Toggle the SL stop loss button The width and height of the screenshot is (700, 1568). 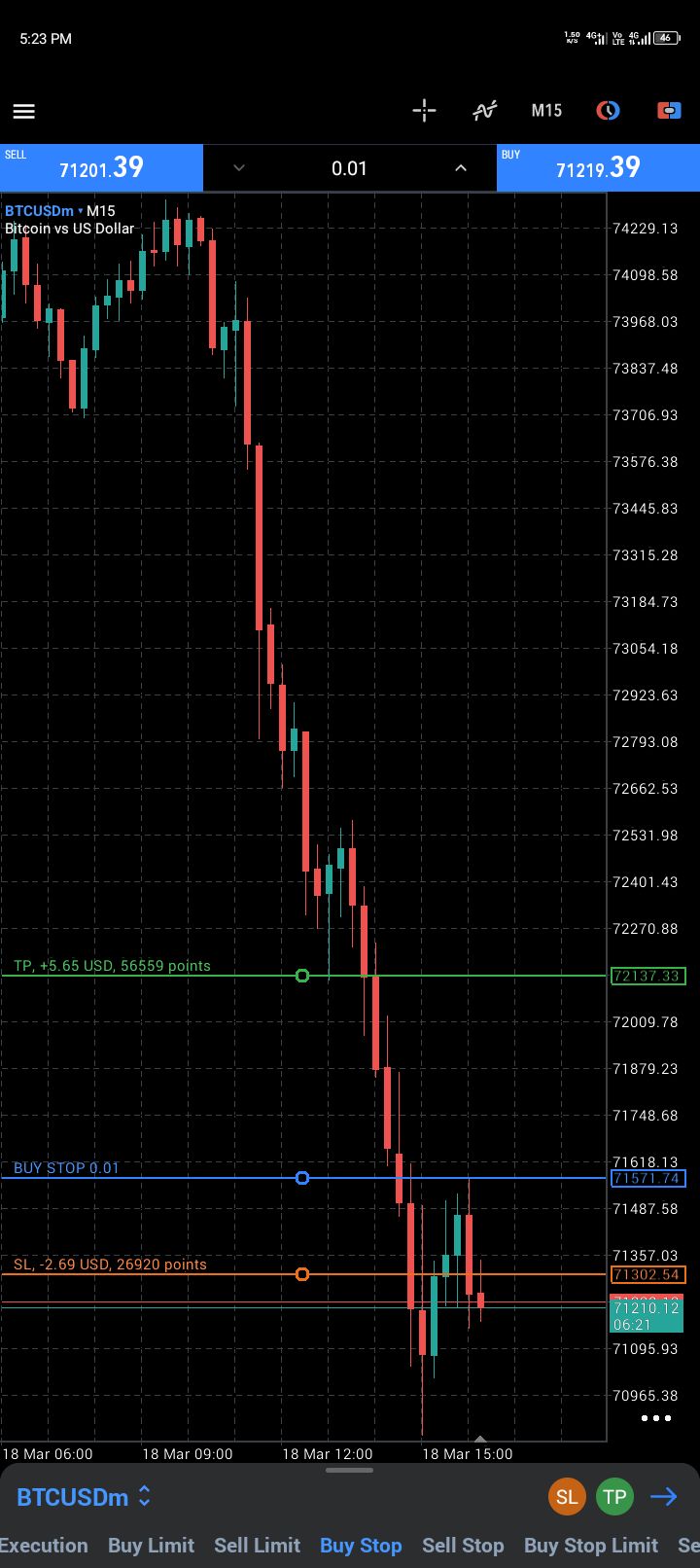(x=567, y=1497)
